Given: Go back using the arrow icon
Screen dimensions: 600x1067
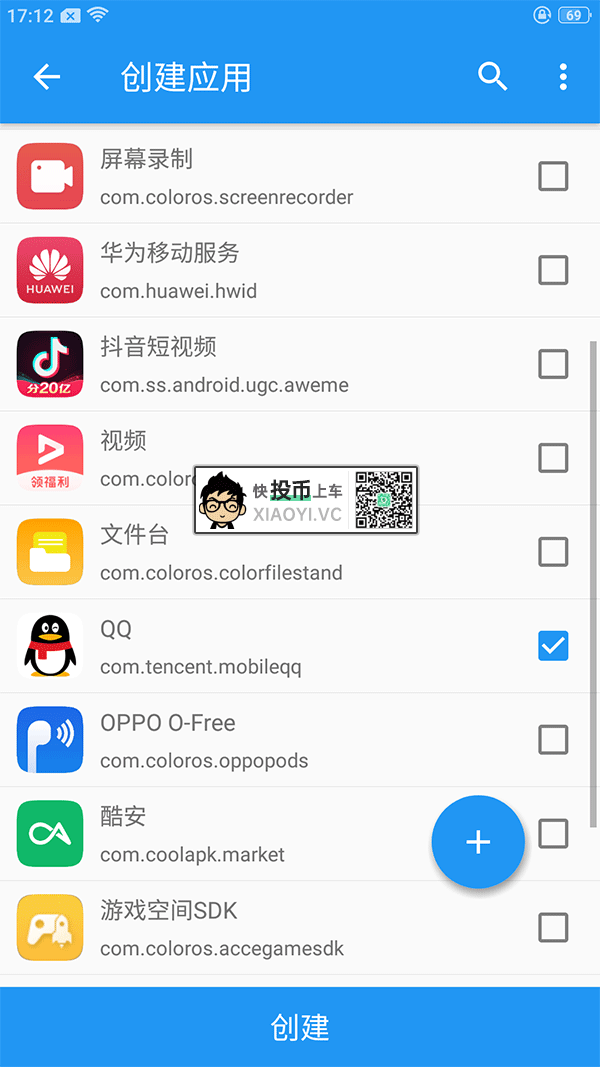Looking at the screenshot, I should [x=47, y=77].
